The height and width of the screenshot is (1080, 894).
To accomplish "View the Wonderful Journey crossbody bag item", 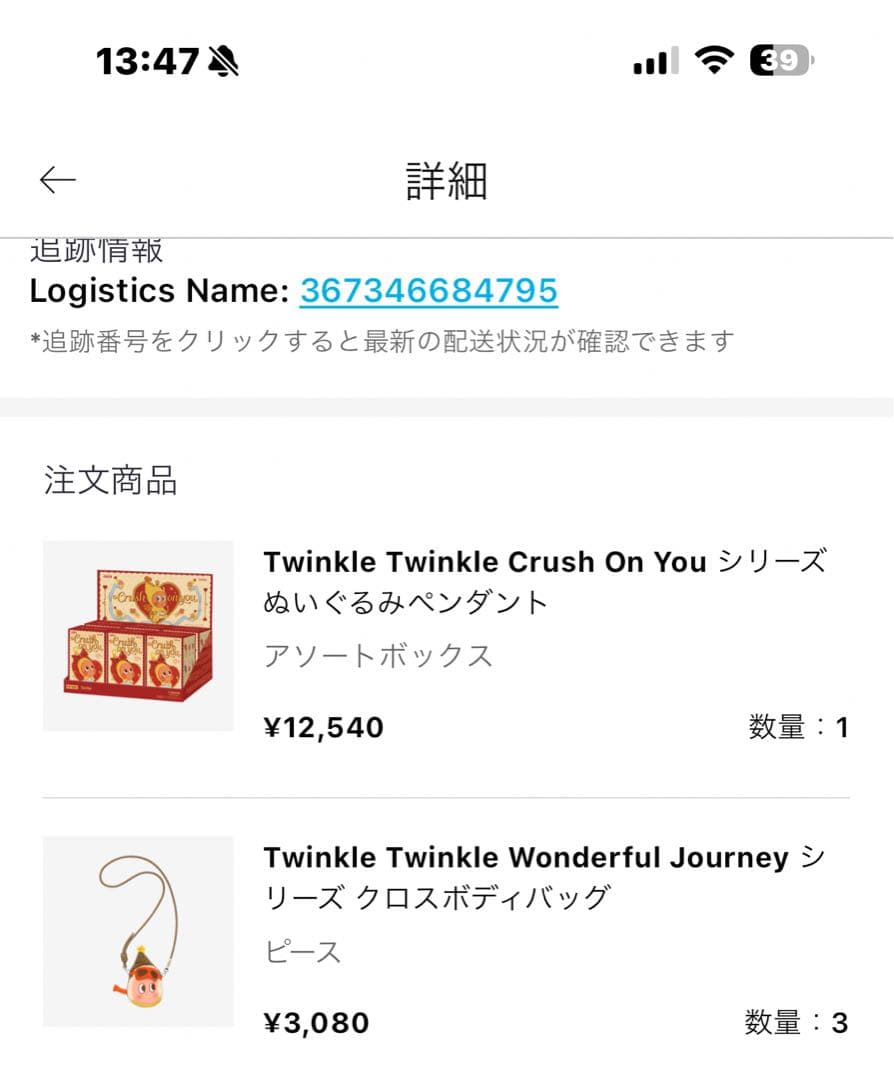I will [x=544, y=877].
